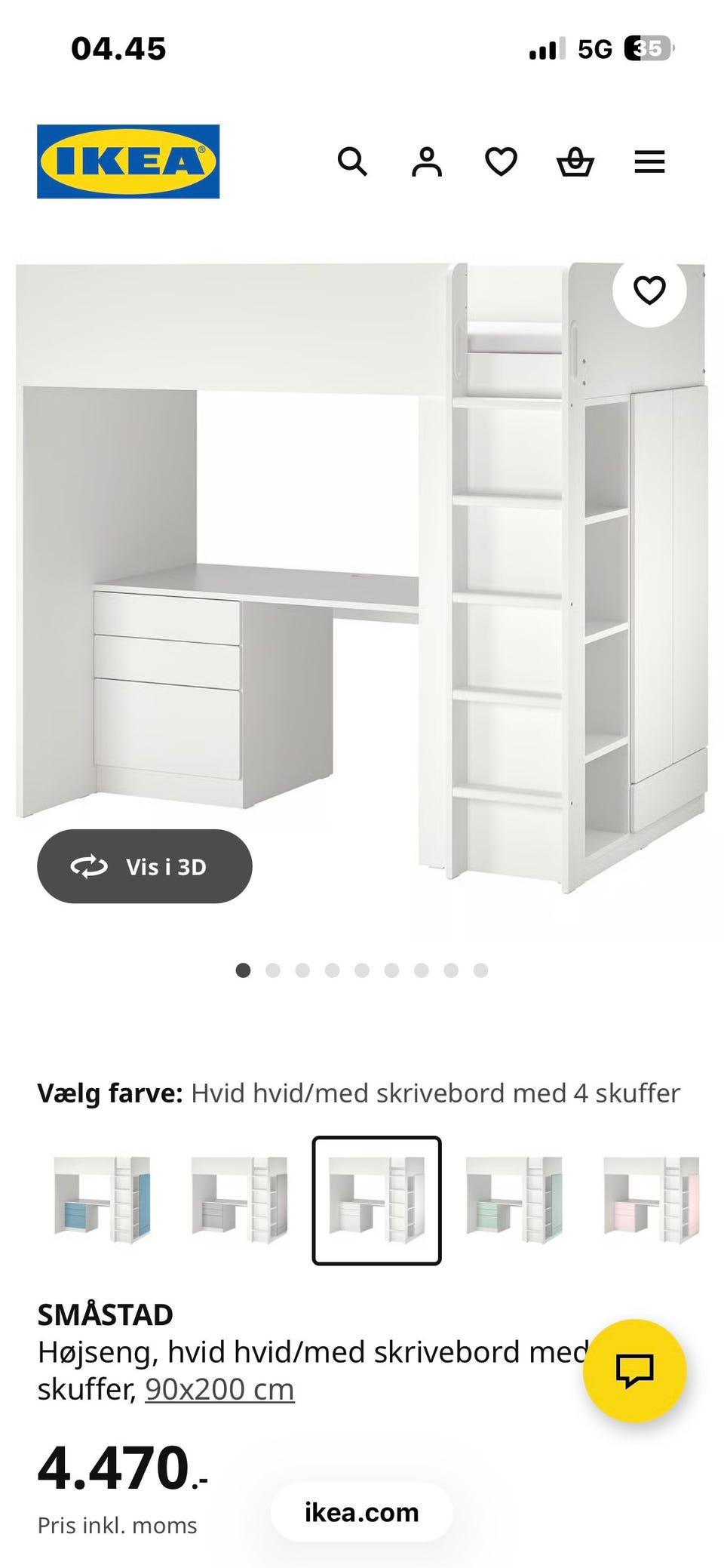Open the account profile icon
724x1568 pixels.
(x=427, y=161)
